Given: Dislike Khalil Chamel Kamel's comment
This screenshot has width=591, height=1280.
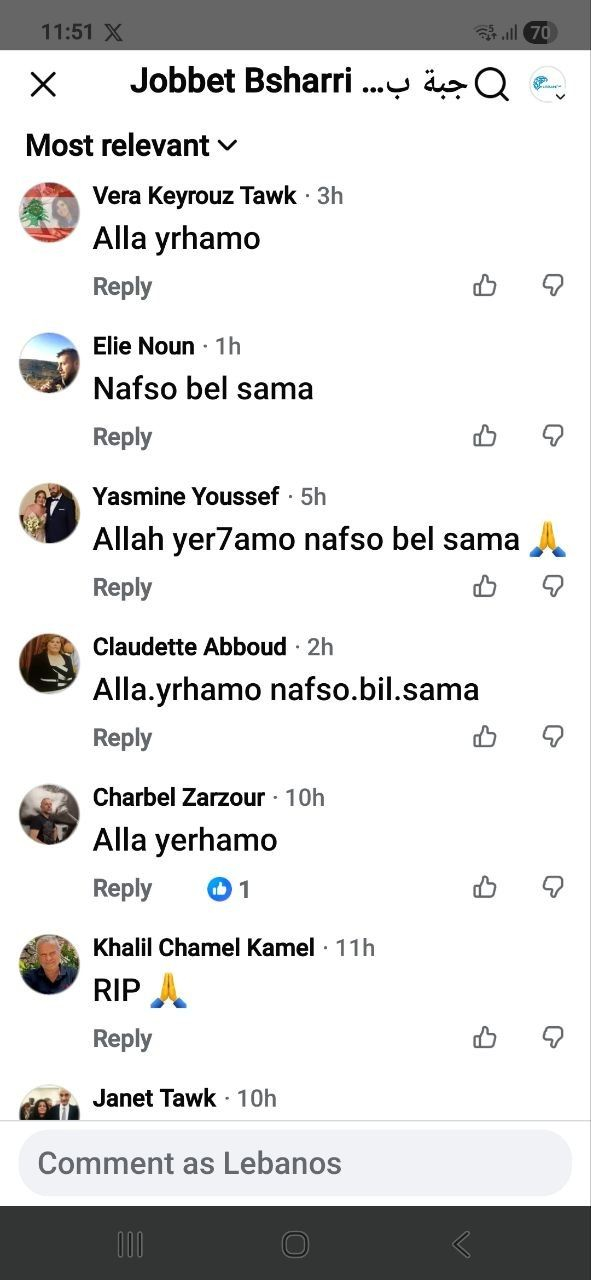Looking at the screenshot, I should click(553, 1037).
